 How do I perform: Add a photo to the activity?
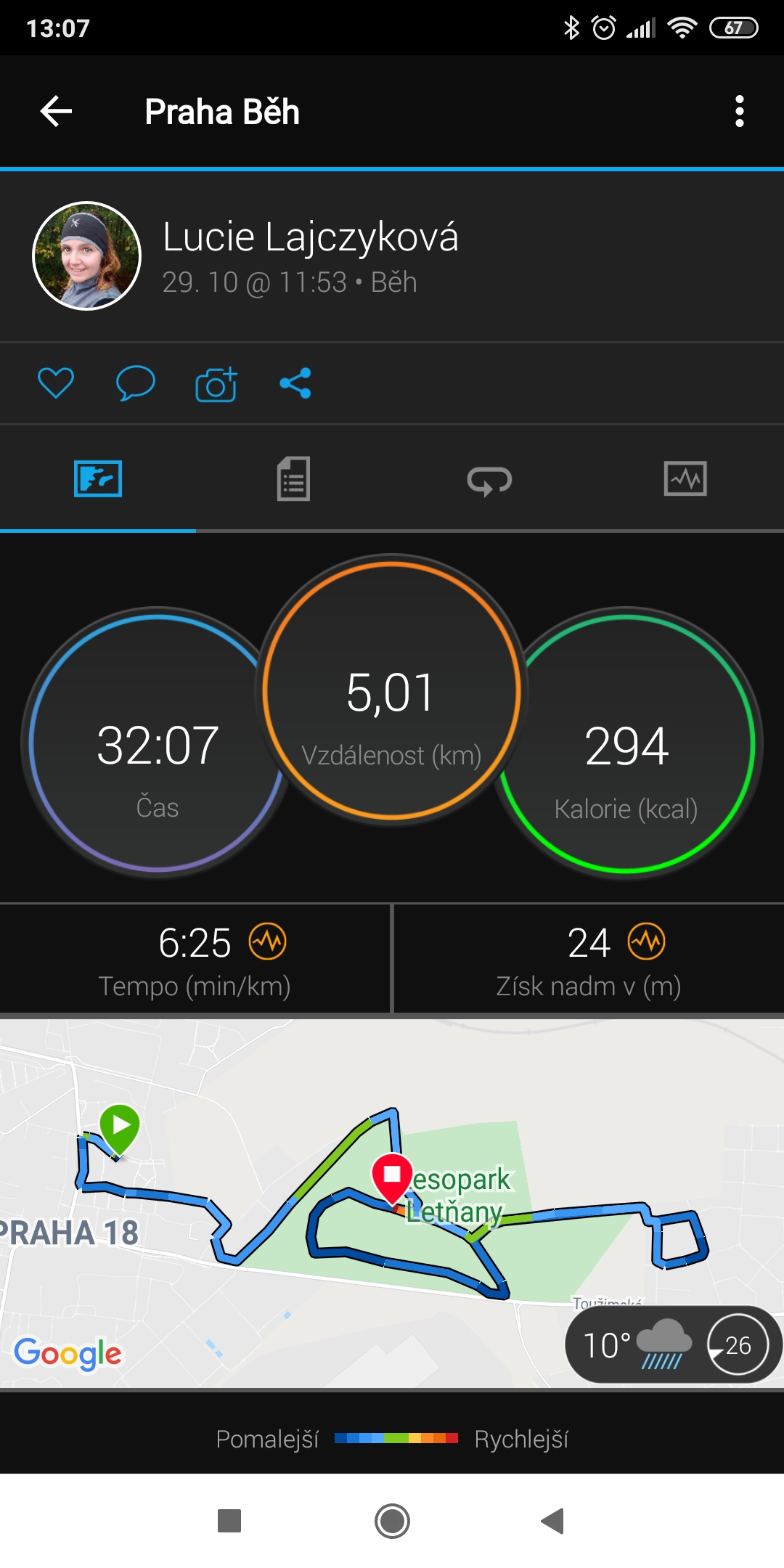click(216, 384)
